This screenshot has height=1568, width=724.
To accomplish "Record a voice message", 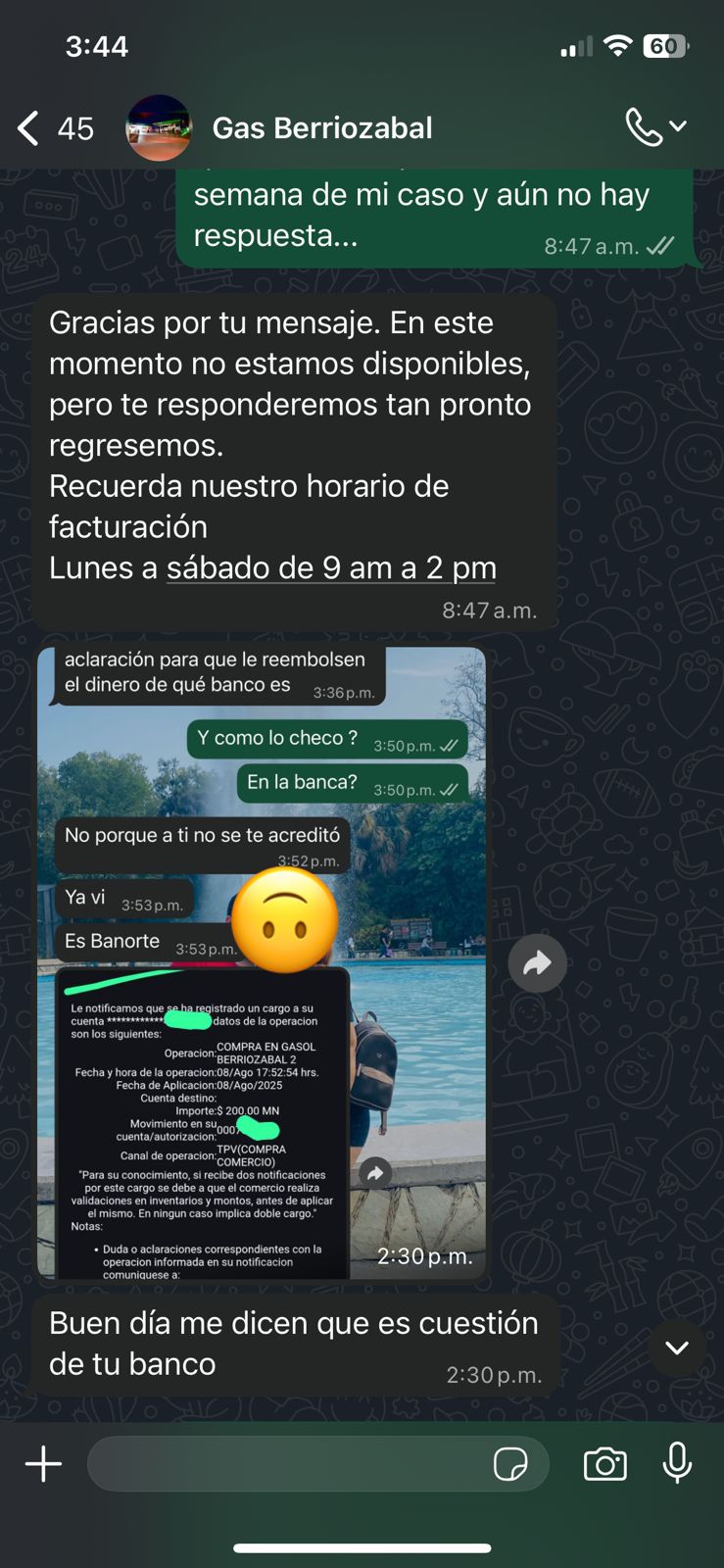I will point(677,1464).
